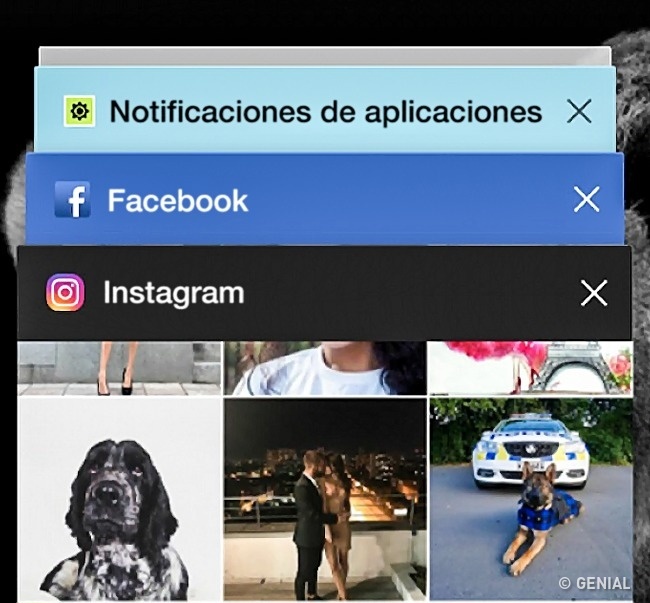Close the Instagram recent app card

coord(594,293)
